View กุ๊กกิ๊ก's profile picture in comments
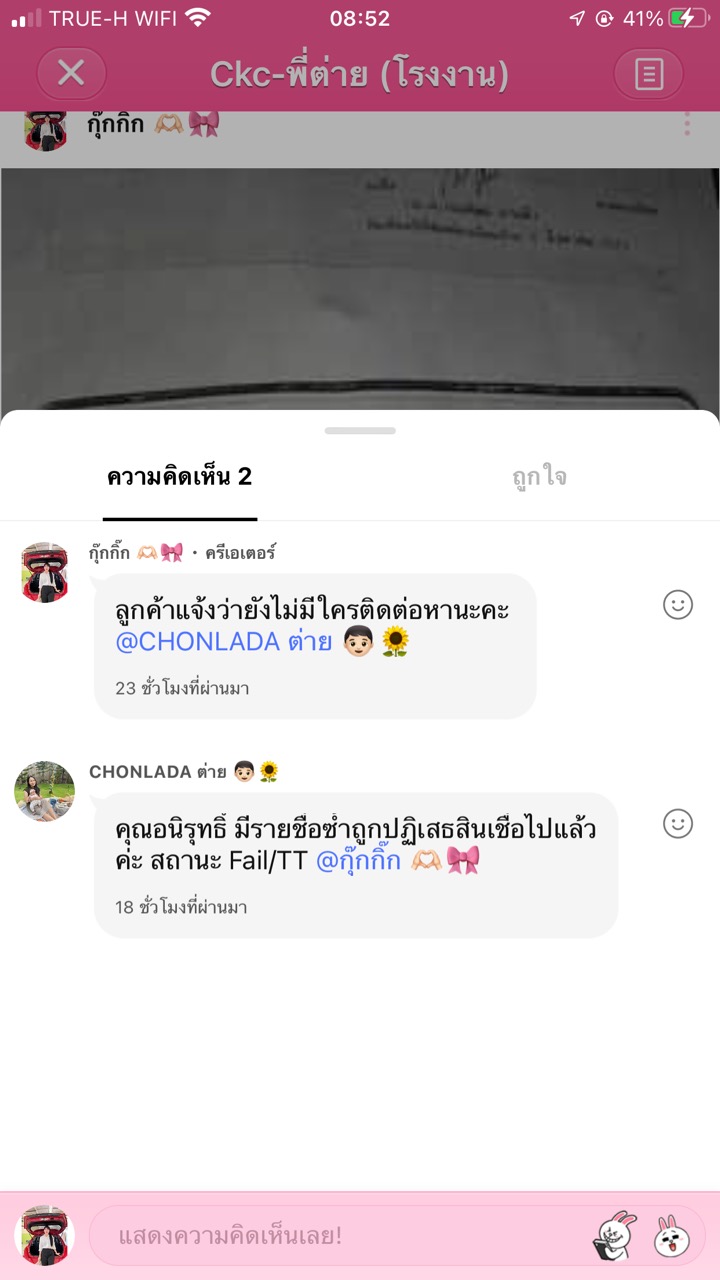This screenshot has height=1280, width=720. (x=44, y=572)
